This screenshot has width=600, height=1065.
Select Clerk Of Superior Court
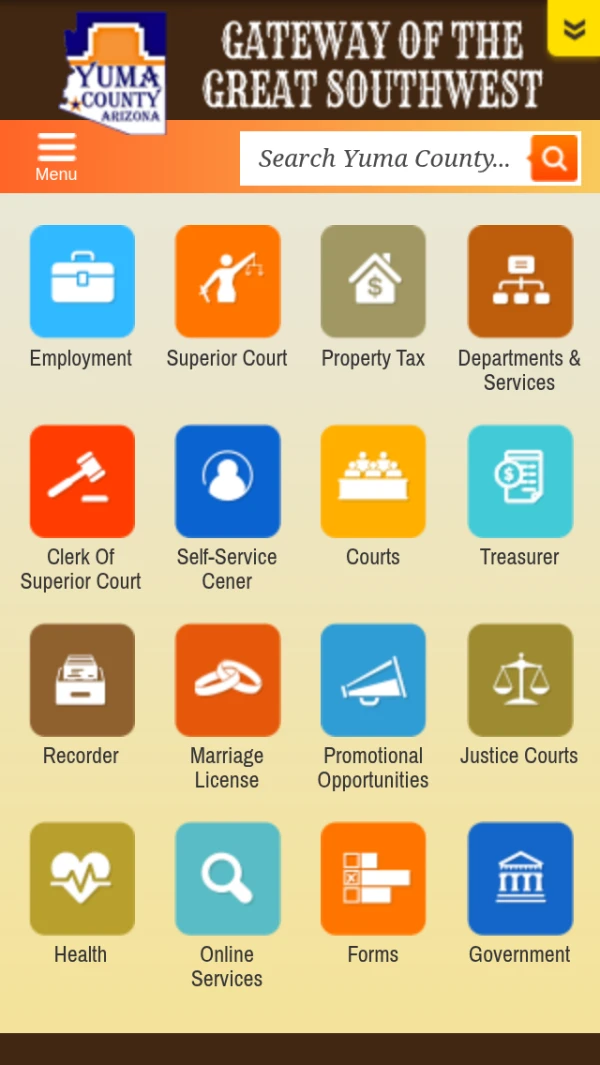coord(81,481)
